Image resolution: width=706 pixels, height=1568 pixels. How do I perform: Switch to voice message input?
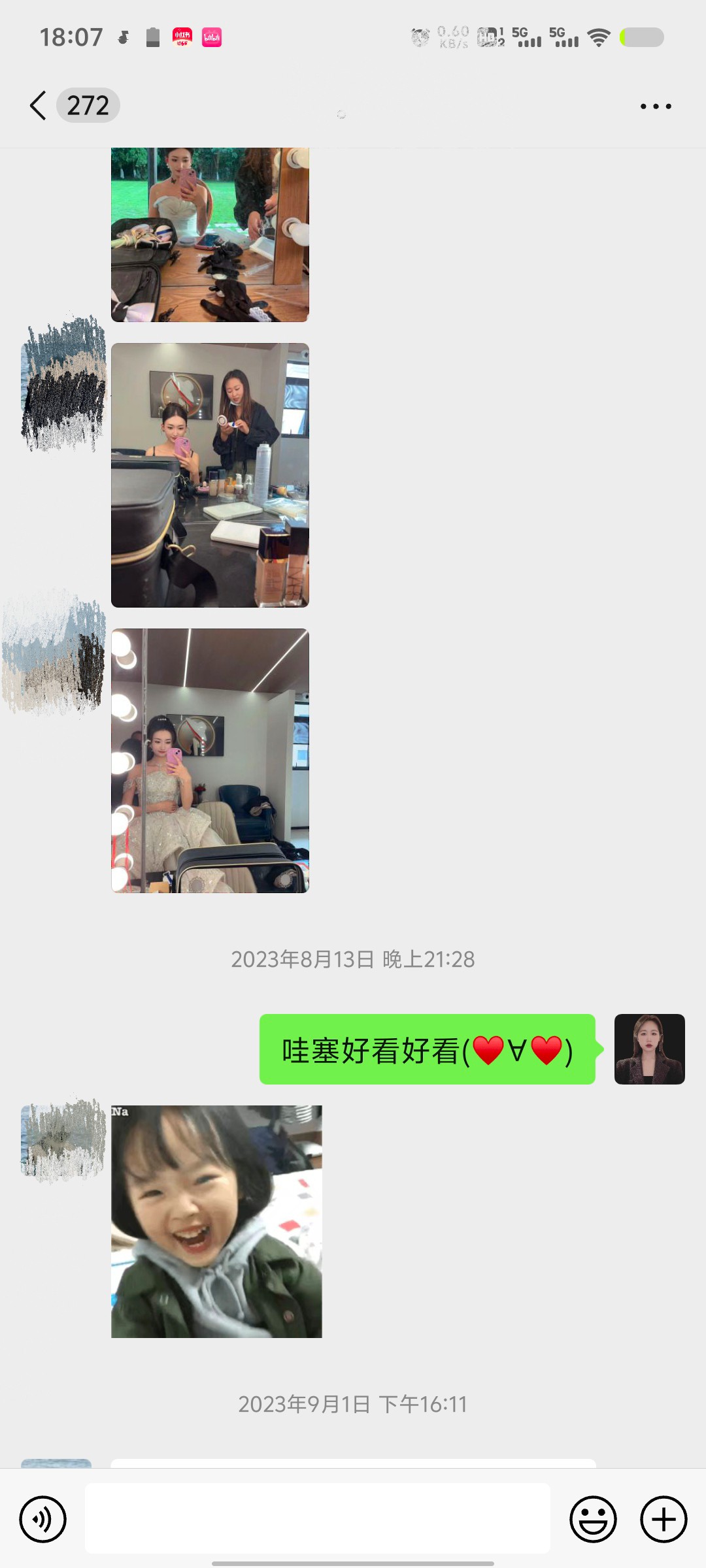click(43, 1519)
